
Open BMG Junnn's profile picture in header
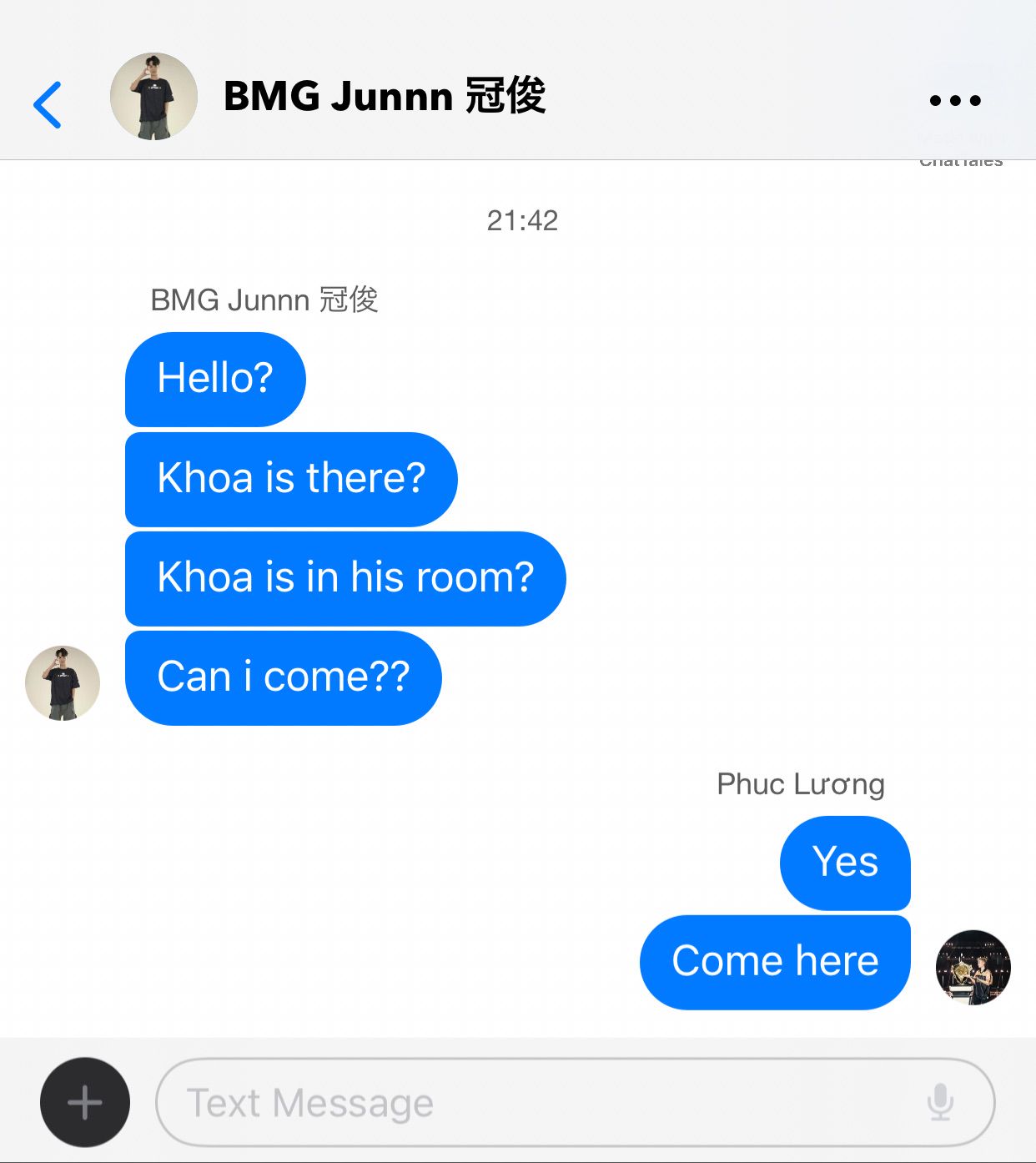tap(154, 97)
